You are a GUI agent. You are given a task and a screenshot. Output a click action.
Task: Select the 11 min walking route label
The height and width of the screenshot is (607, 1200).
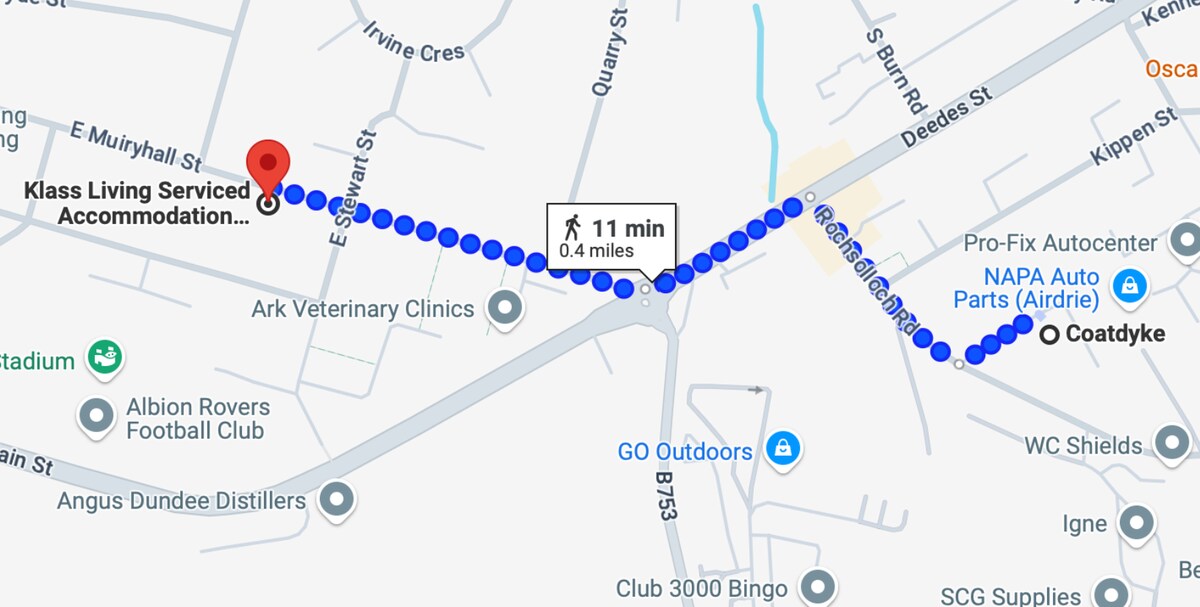point(611,236)
